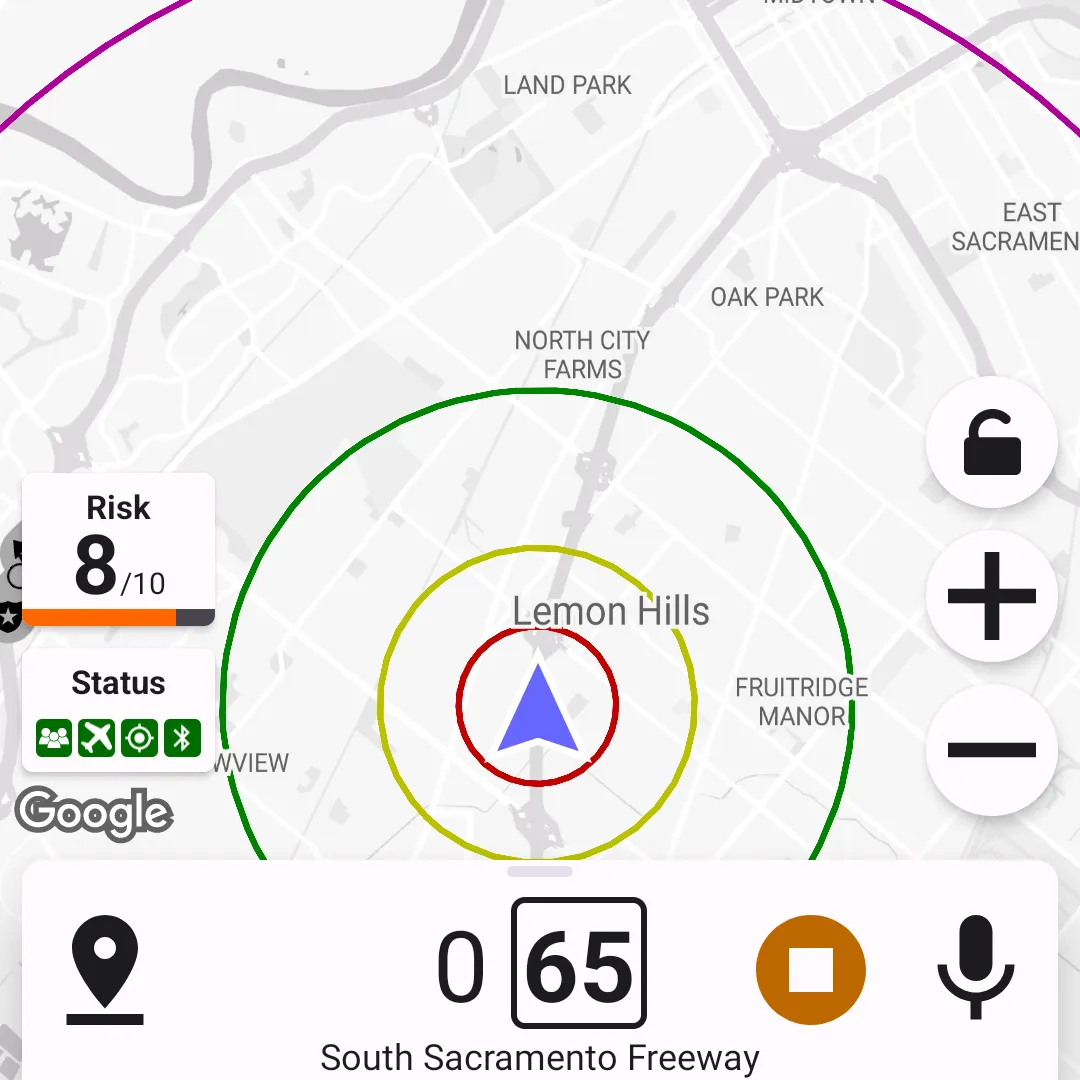1080x1080 pixels.
Task: Expand the bottom panel handle
Action: click(540, 872)
